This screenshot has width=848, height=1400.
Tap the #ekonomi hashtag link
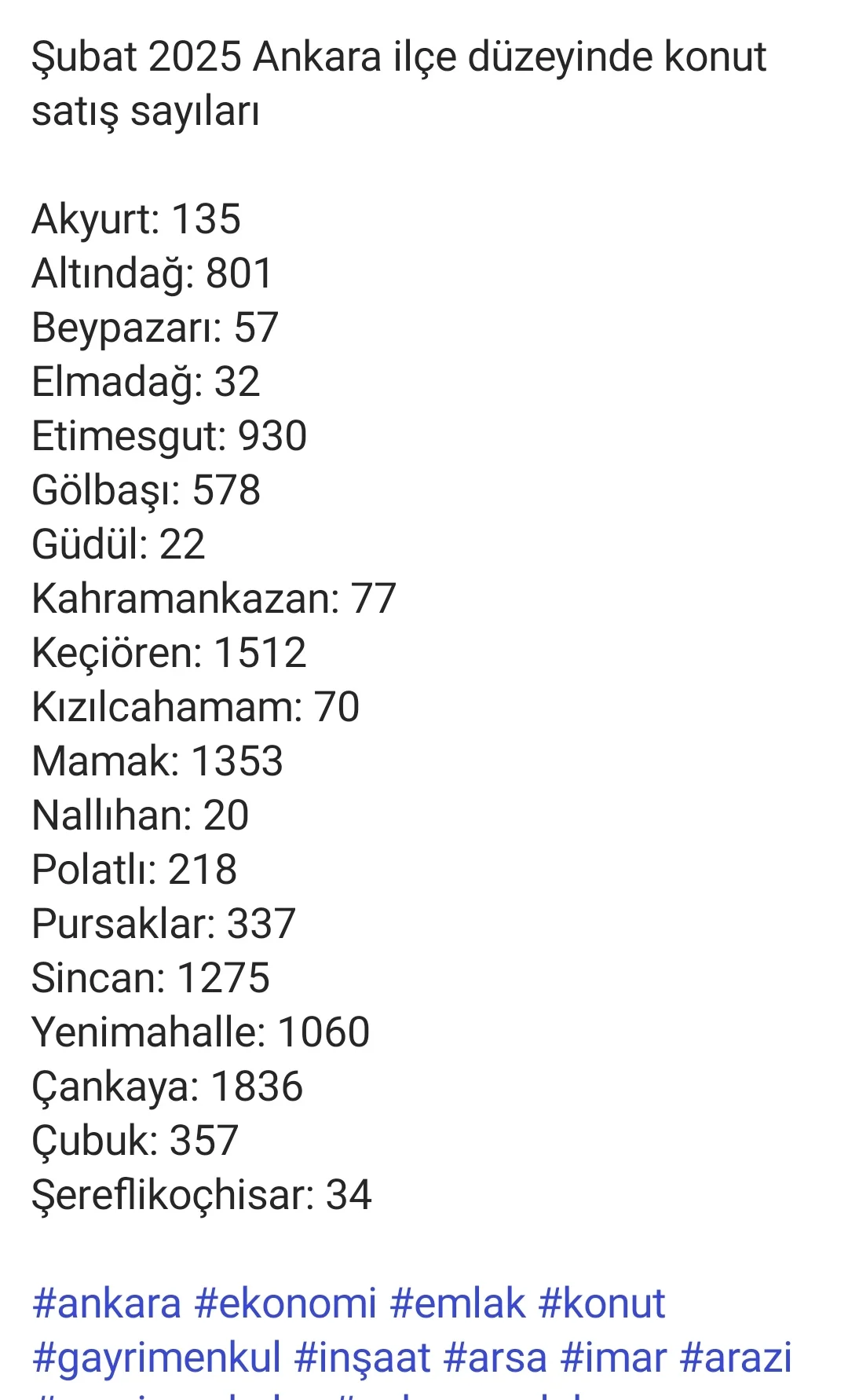point(285,1303)
